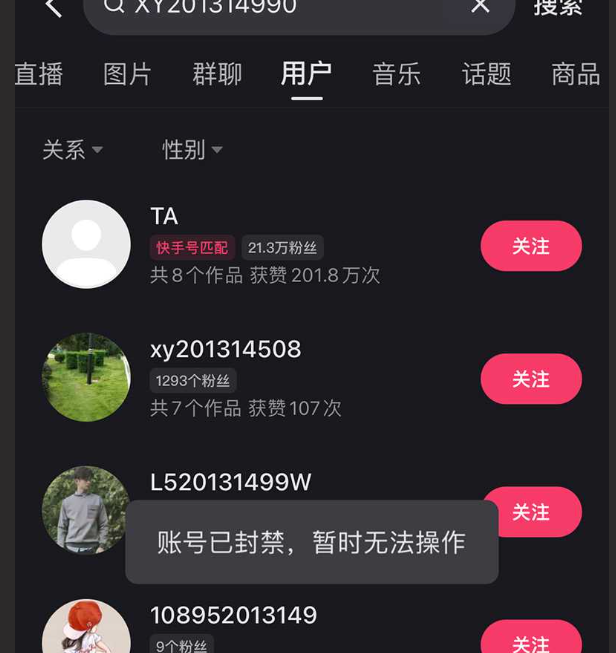Switch to the 群聊 tab
This screenshot has width=616, height=653.
(x=217, y=74)
